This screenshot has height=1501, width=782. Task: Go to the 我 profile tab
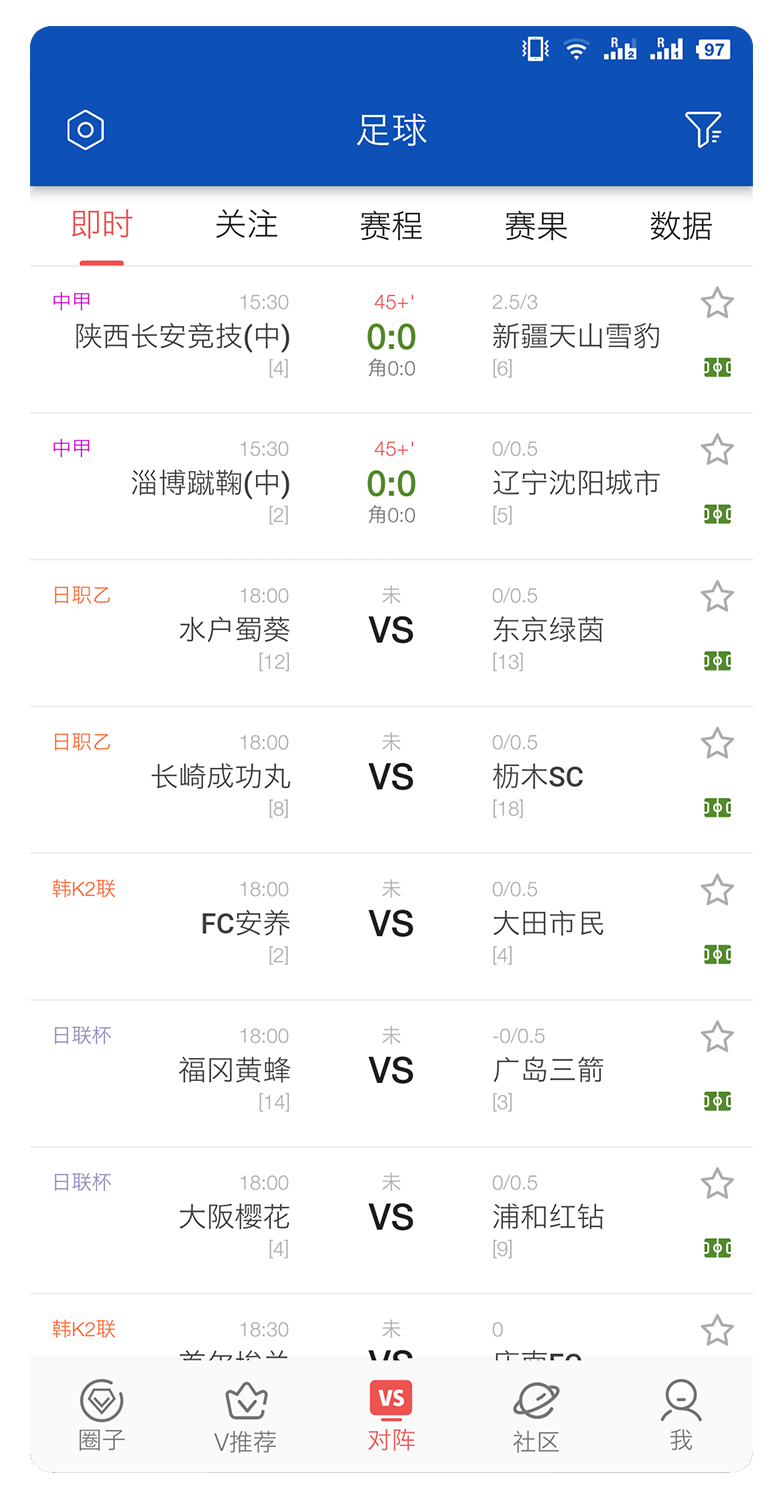(680, 1415)
